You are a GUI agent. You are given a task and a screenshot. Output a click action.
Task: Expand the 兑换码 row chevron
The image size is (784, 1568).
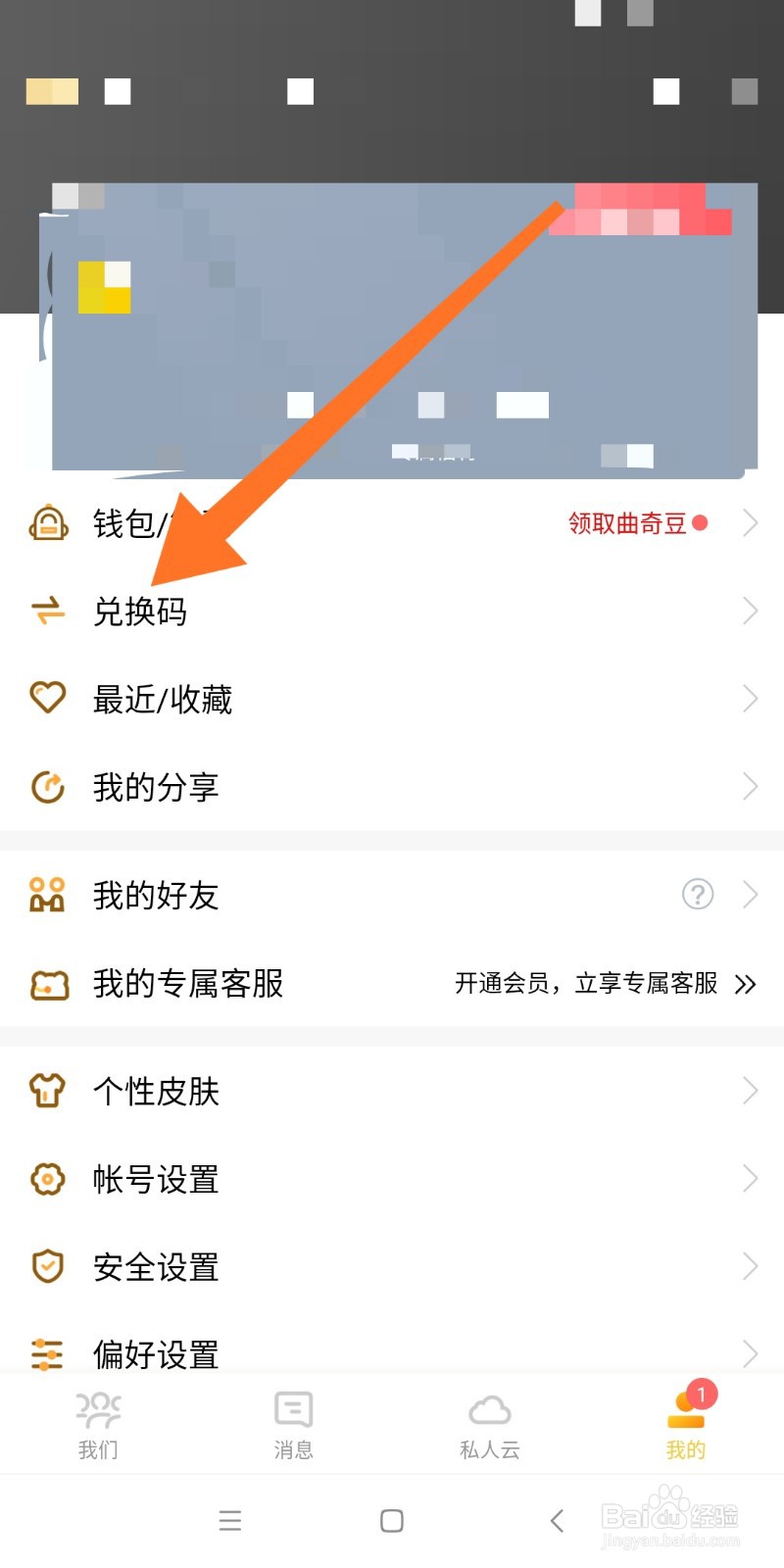749,611
